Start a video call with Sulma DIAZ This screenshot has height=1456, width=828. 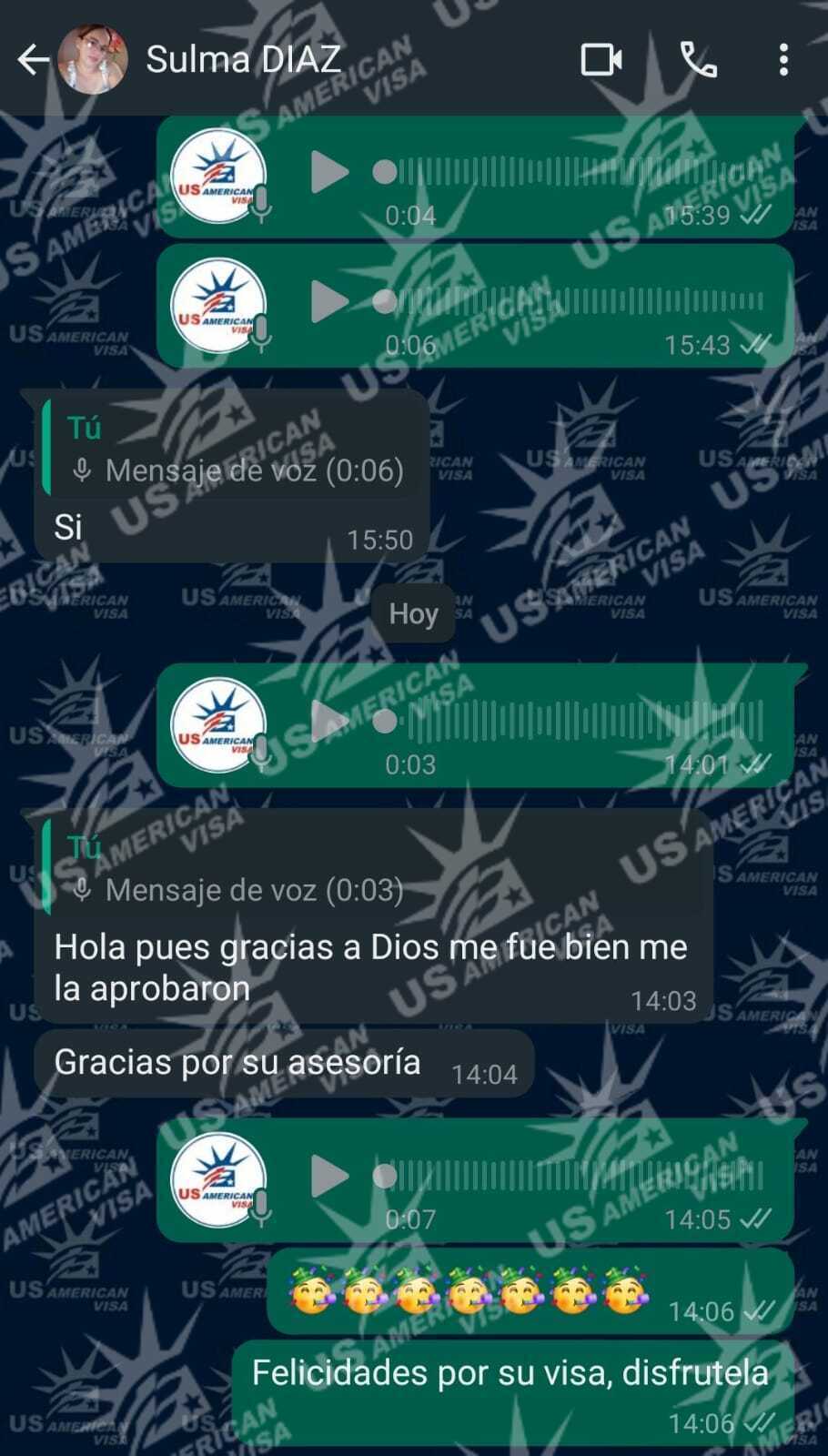[601, 60]
